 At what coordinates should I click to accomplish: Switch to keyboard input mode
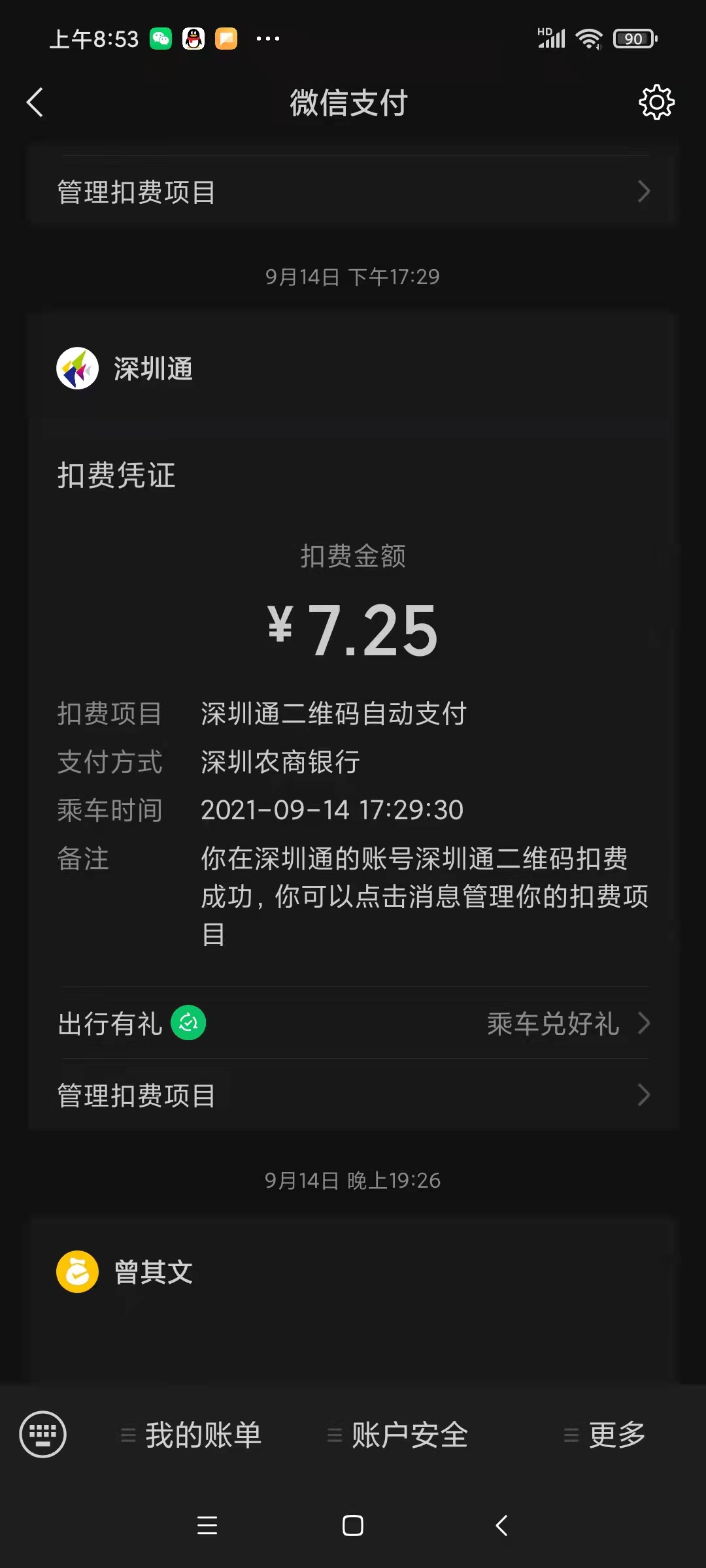43,1435
